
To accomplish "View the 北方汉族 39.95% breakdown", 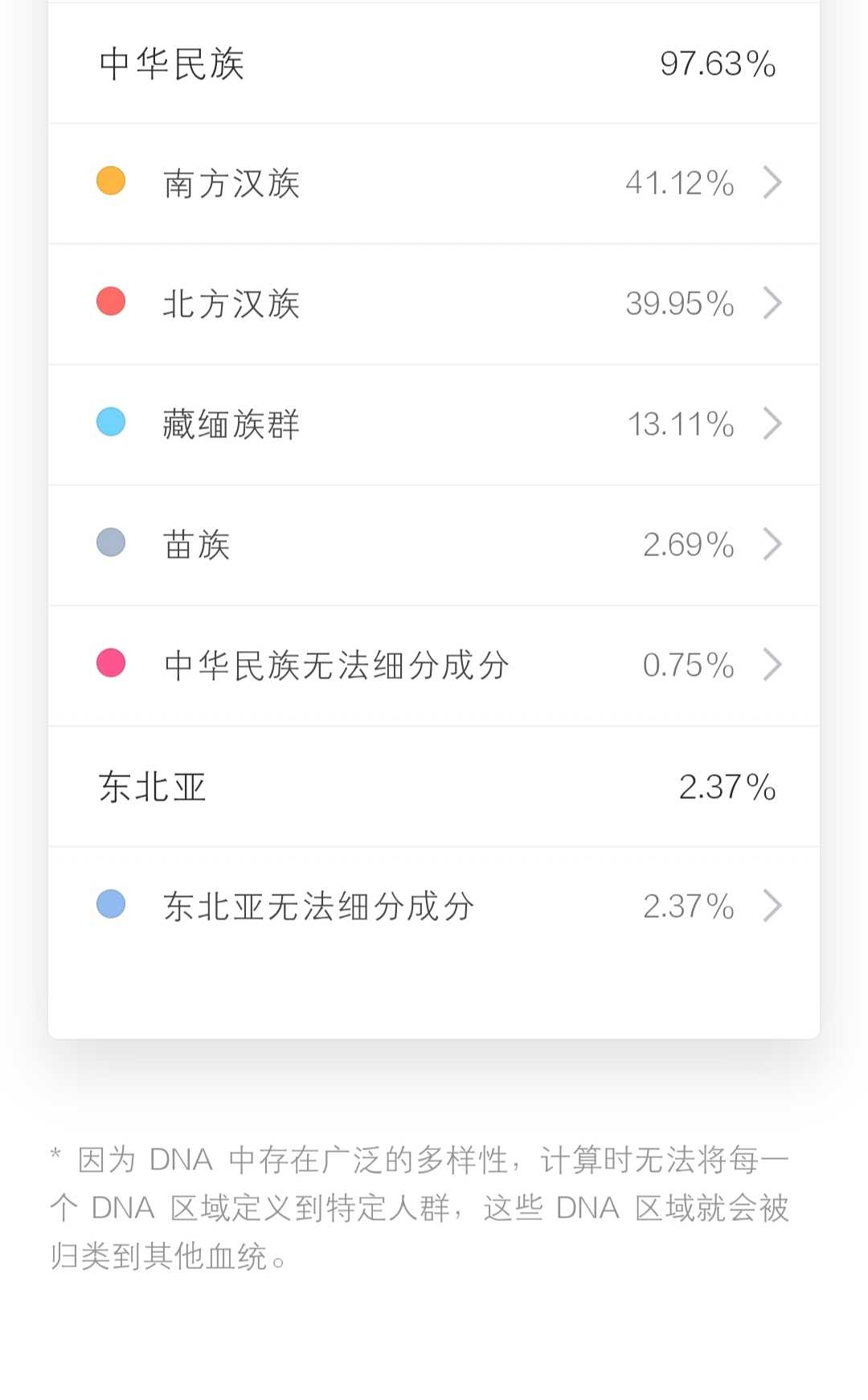I will (434, 304).
